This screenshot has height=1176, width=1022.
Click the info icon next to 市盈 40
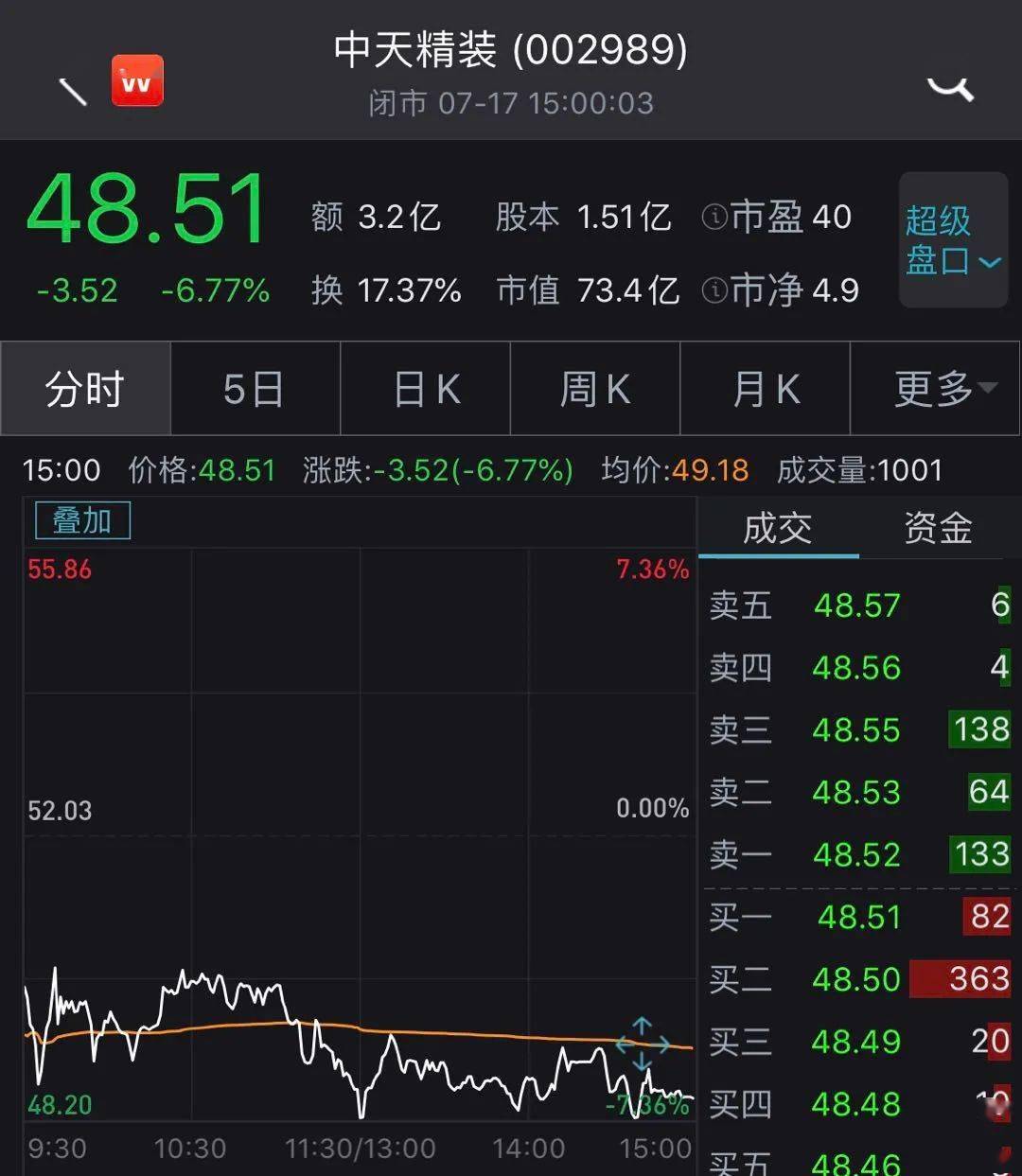point(714,218)
